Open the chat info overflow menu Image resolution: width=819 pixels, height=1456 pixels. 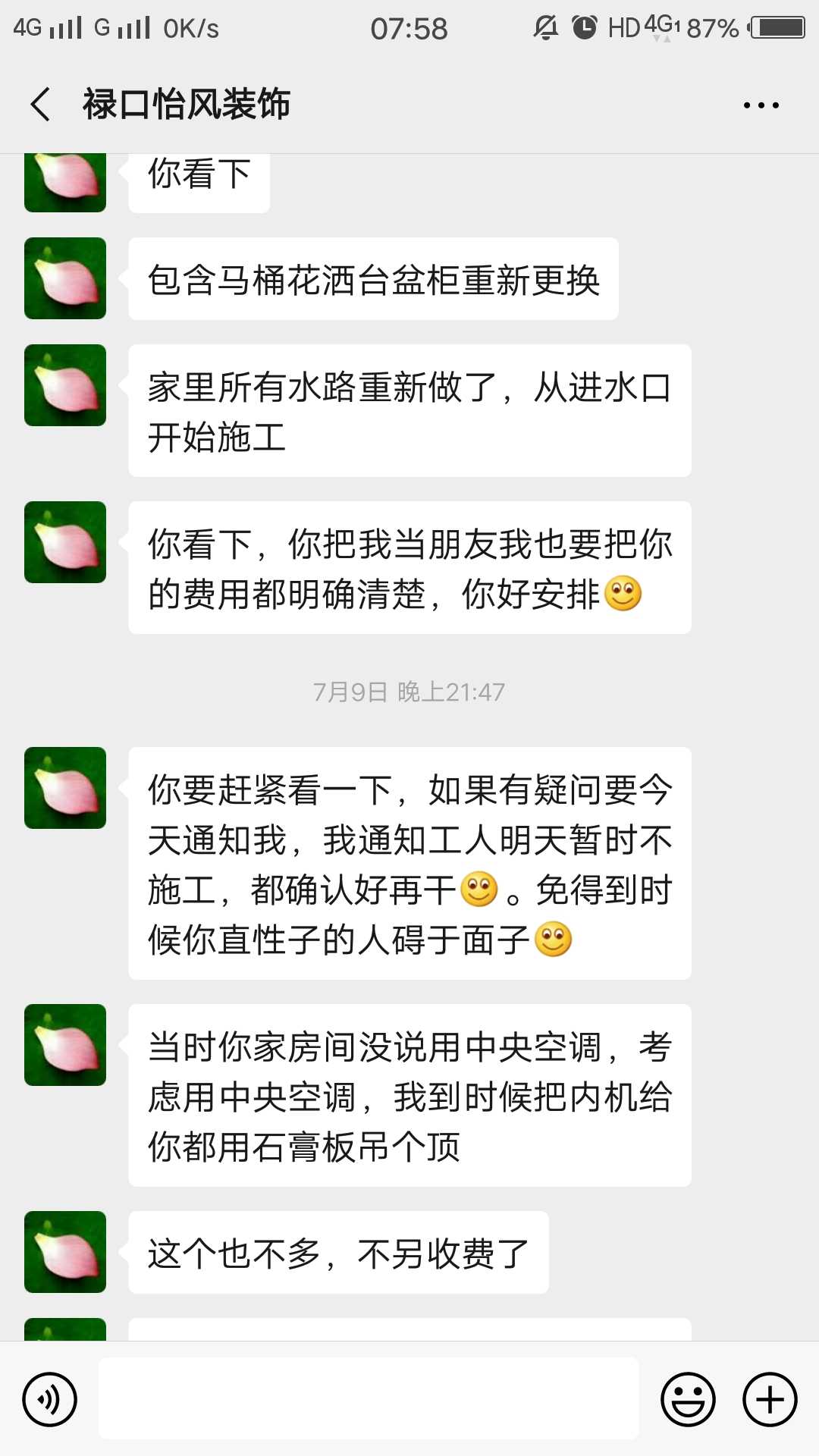click(x=761, y=105)
